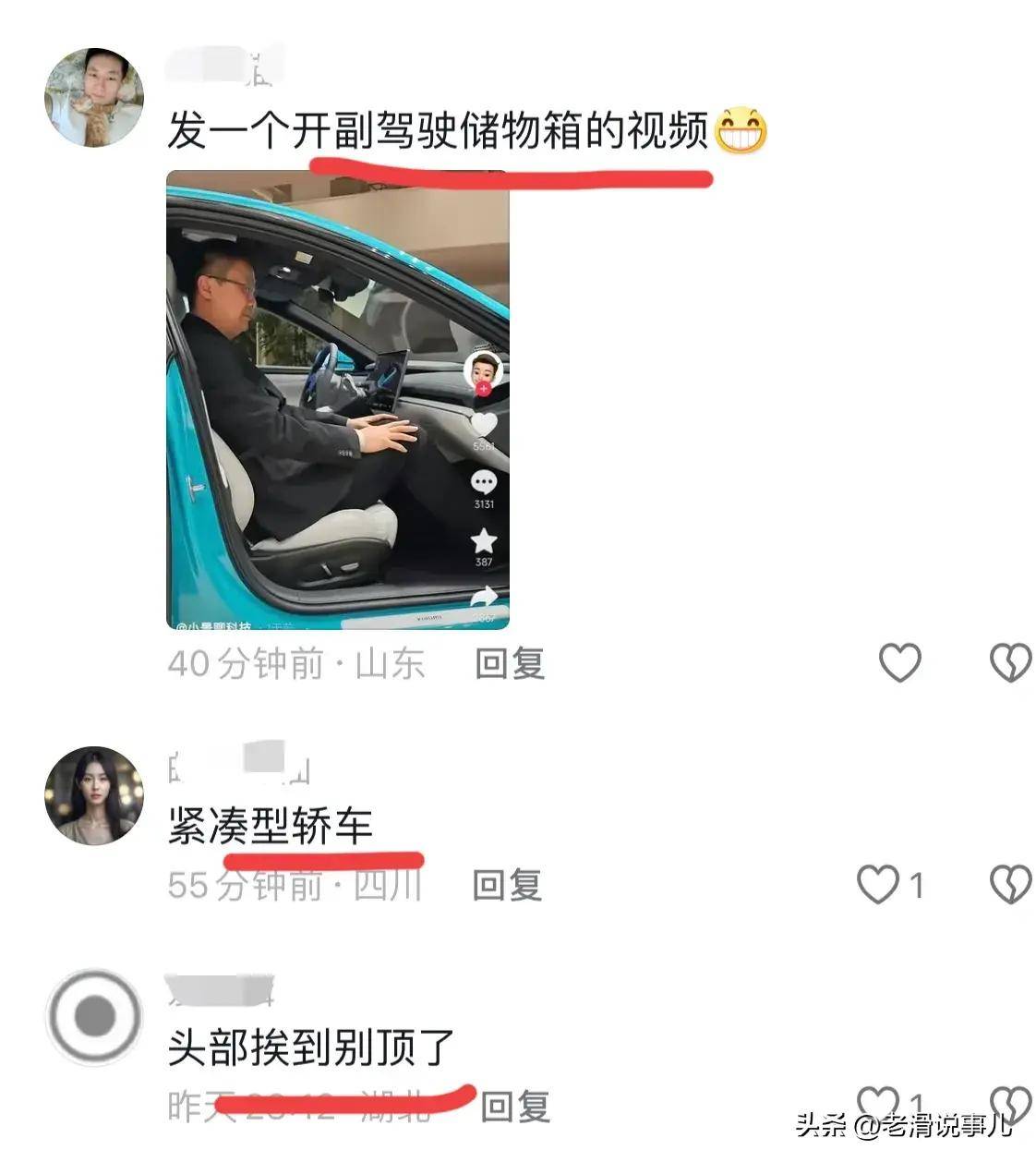This screenshot has width=1036, height=1162.
Task: Reply to the 头部挨到别顶了 comment
Action: [x=515, y=1106]
